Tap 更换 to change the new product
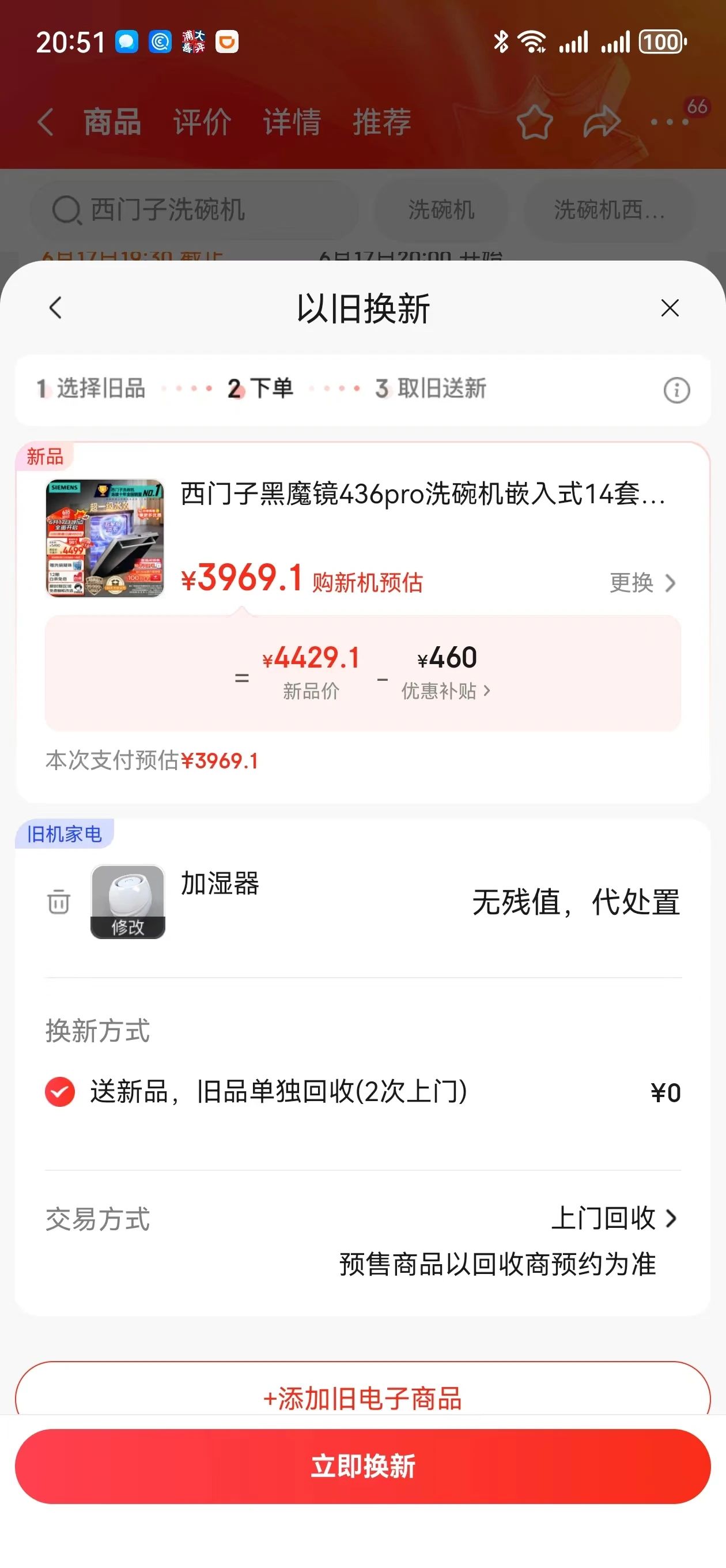726x1568 pixels. click(x=642, y=582)
